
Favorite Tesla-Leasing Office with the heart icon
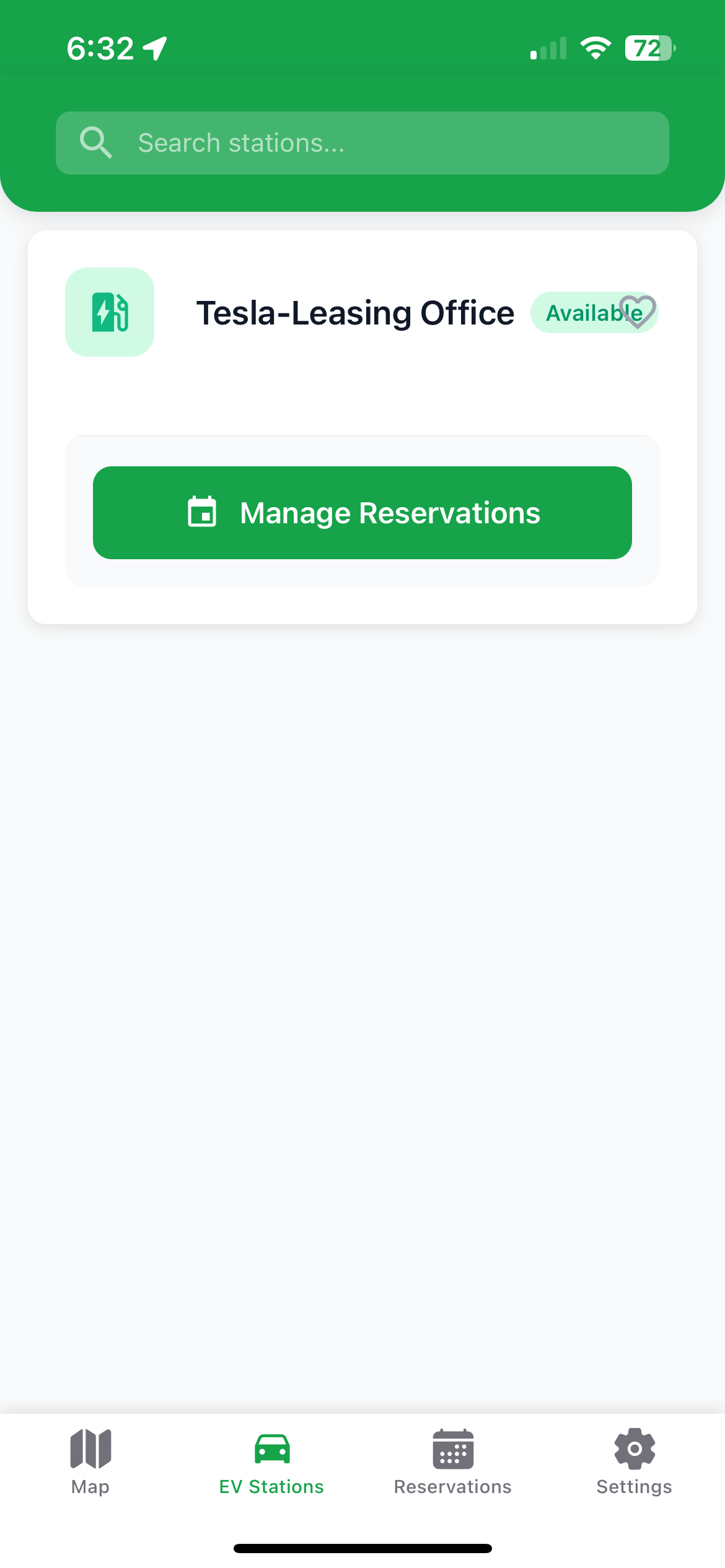tap(638, 311)
